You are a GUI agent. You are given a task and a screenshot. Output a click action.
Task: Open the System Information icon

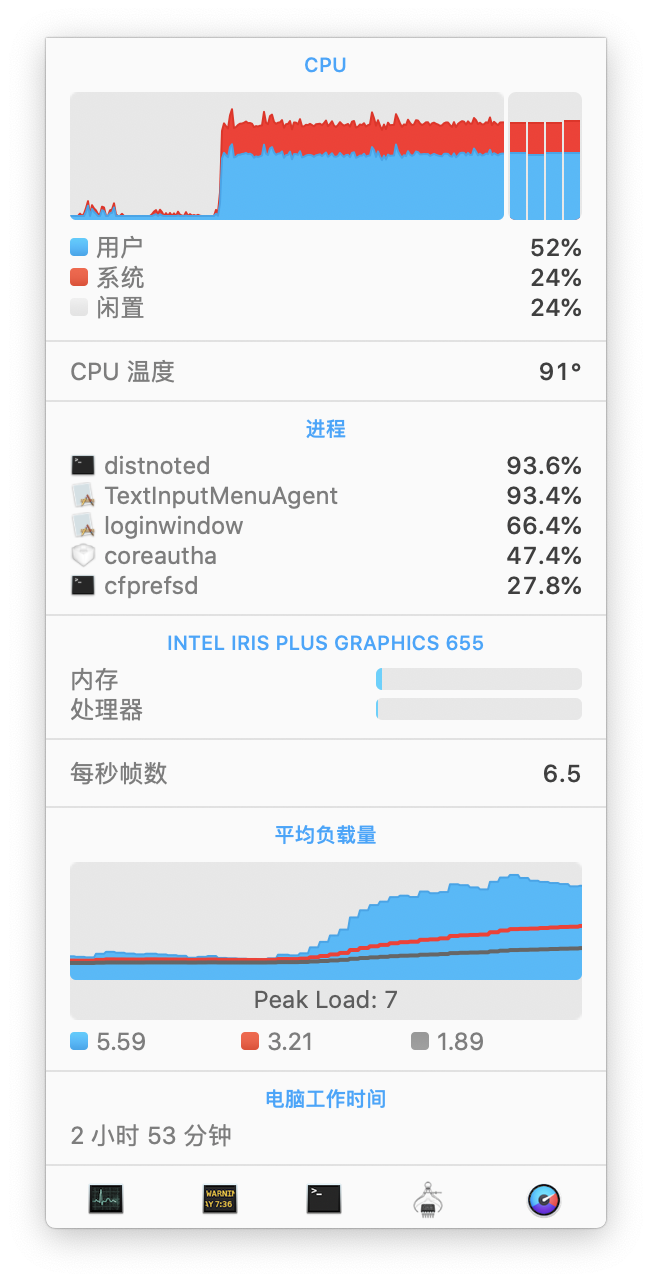pos(429,1199)
